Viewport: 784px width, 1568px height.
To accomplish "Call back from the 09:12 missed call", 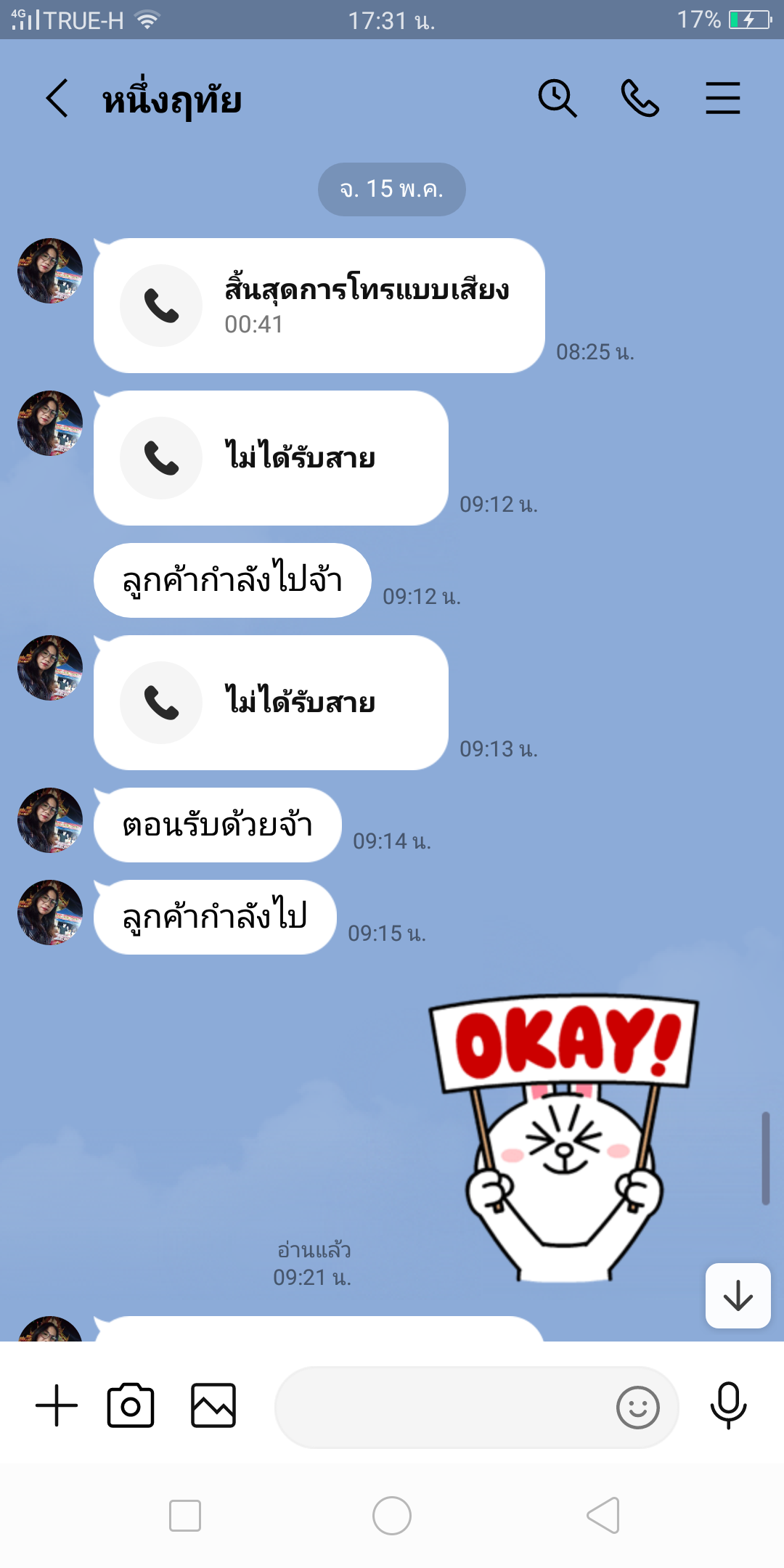I will (x=271, y=458).
